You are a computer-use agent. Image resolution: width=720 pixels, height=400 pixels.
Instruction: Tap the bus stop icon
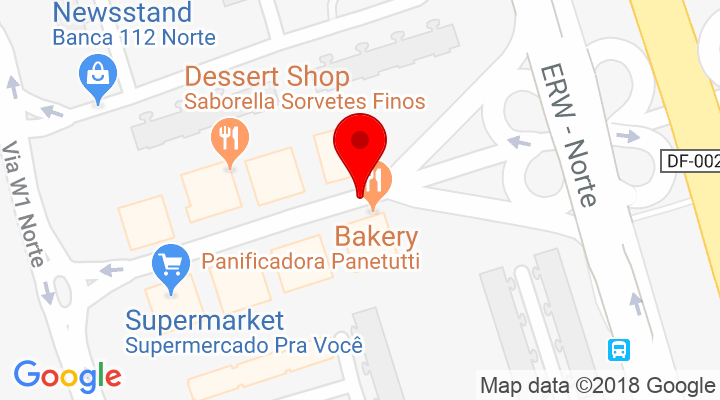pos(620,350)
